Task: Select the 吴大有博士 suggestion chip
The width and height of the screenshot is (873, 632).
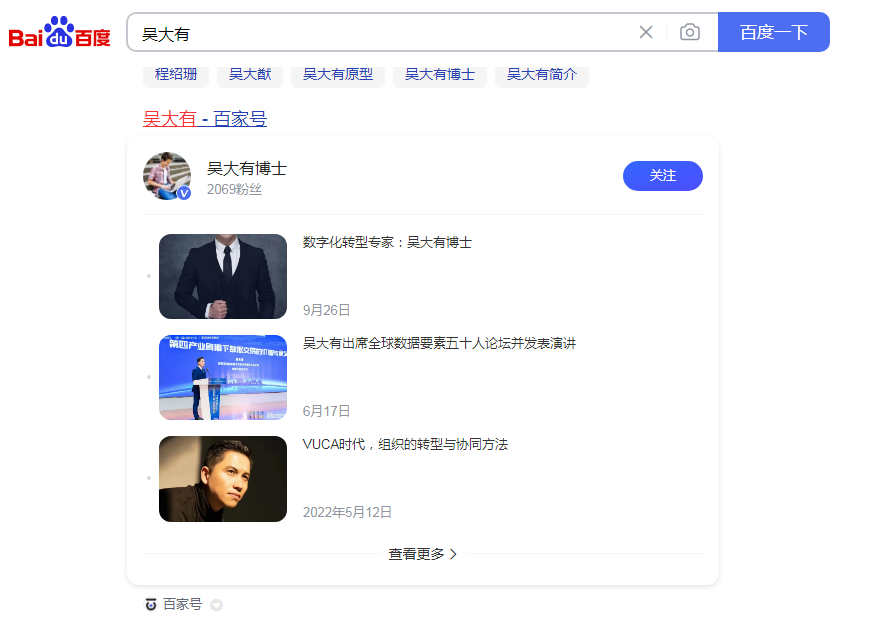Action: click(x=440, y=75)
